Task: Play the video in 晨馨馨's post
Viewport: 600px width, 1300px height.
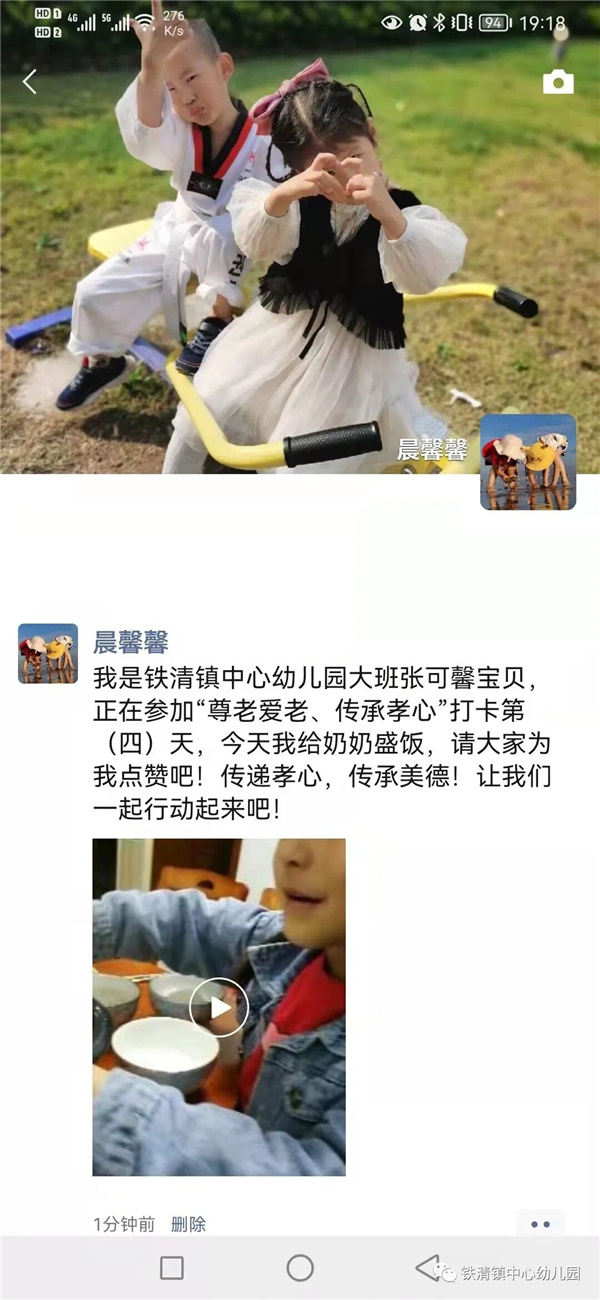Action: click(219, 1007)
